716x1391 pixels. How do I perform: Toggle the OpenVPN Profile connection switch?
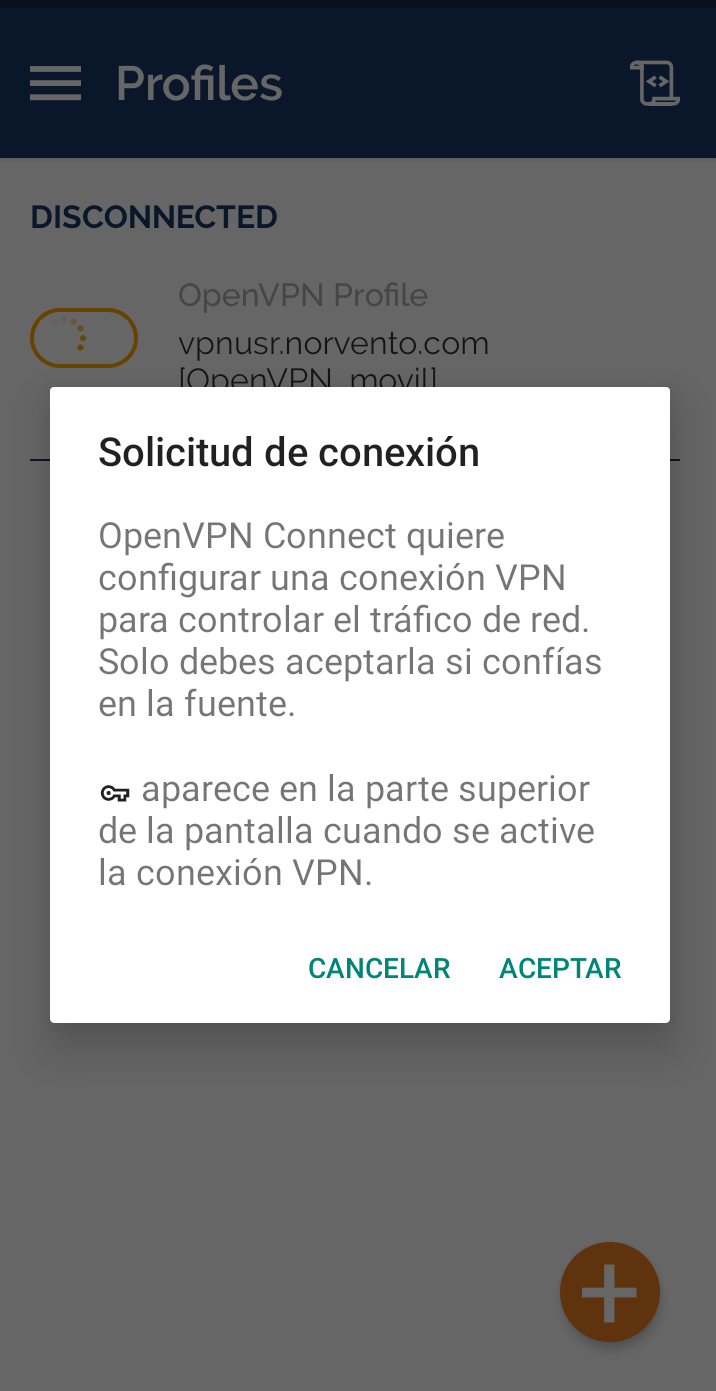[x=84, y=338]
